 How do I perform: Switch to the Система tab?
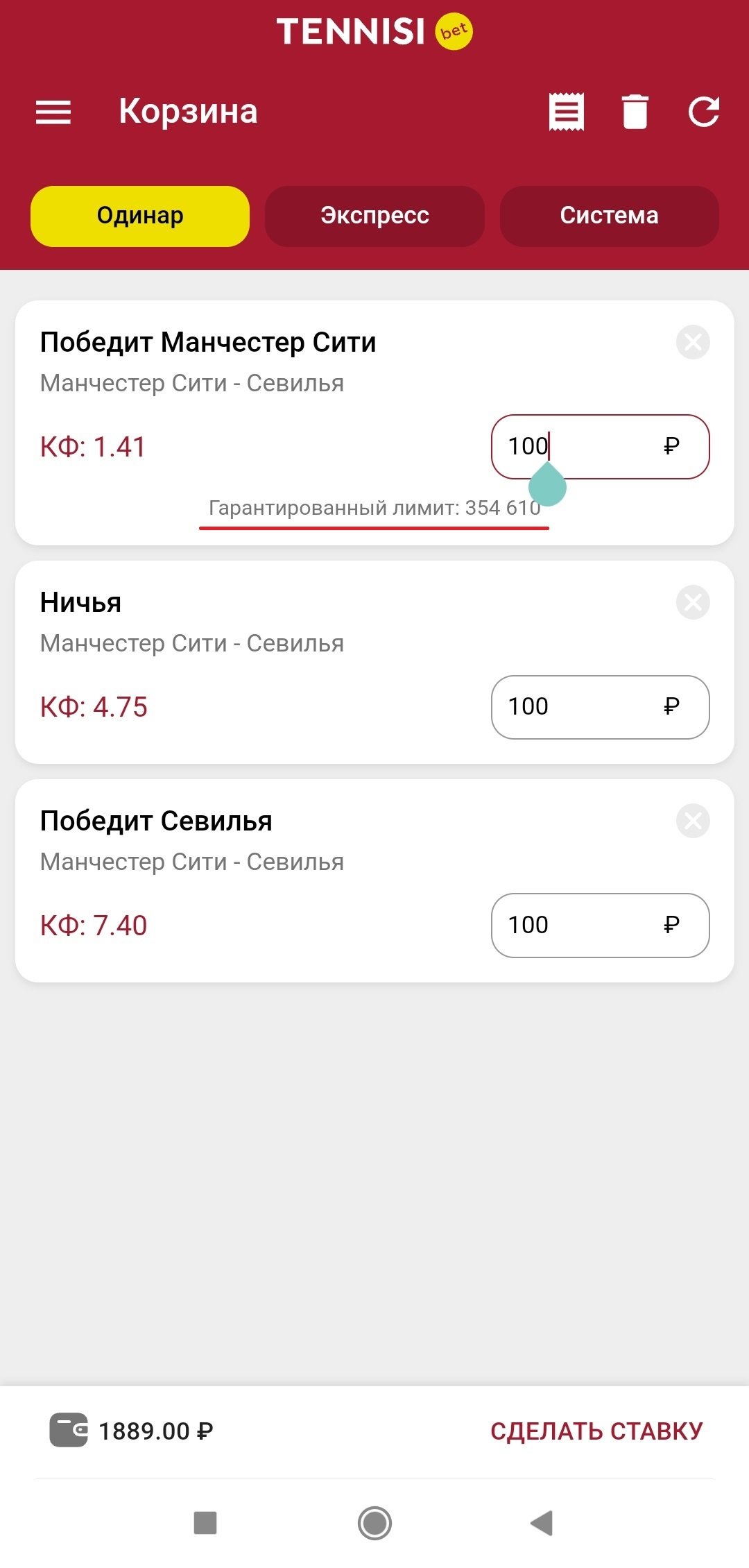pos(609,216)
